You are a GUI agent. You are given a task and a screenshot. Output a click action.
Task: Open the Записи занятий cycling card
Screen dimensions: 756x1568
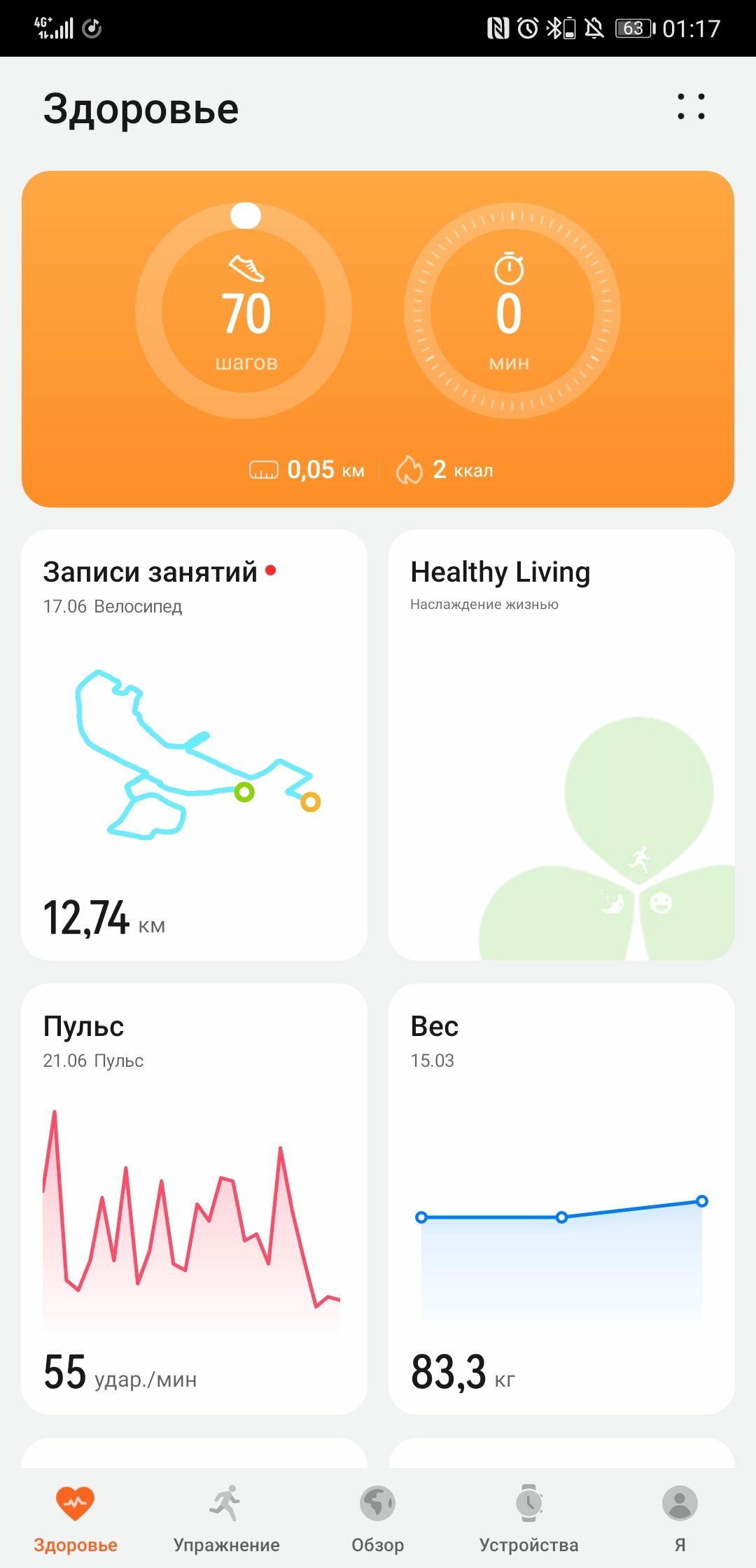coord(195,744)
